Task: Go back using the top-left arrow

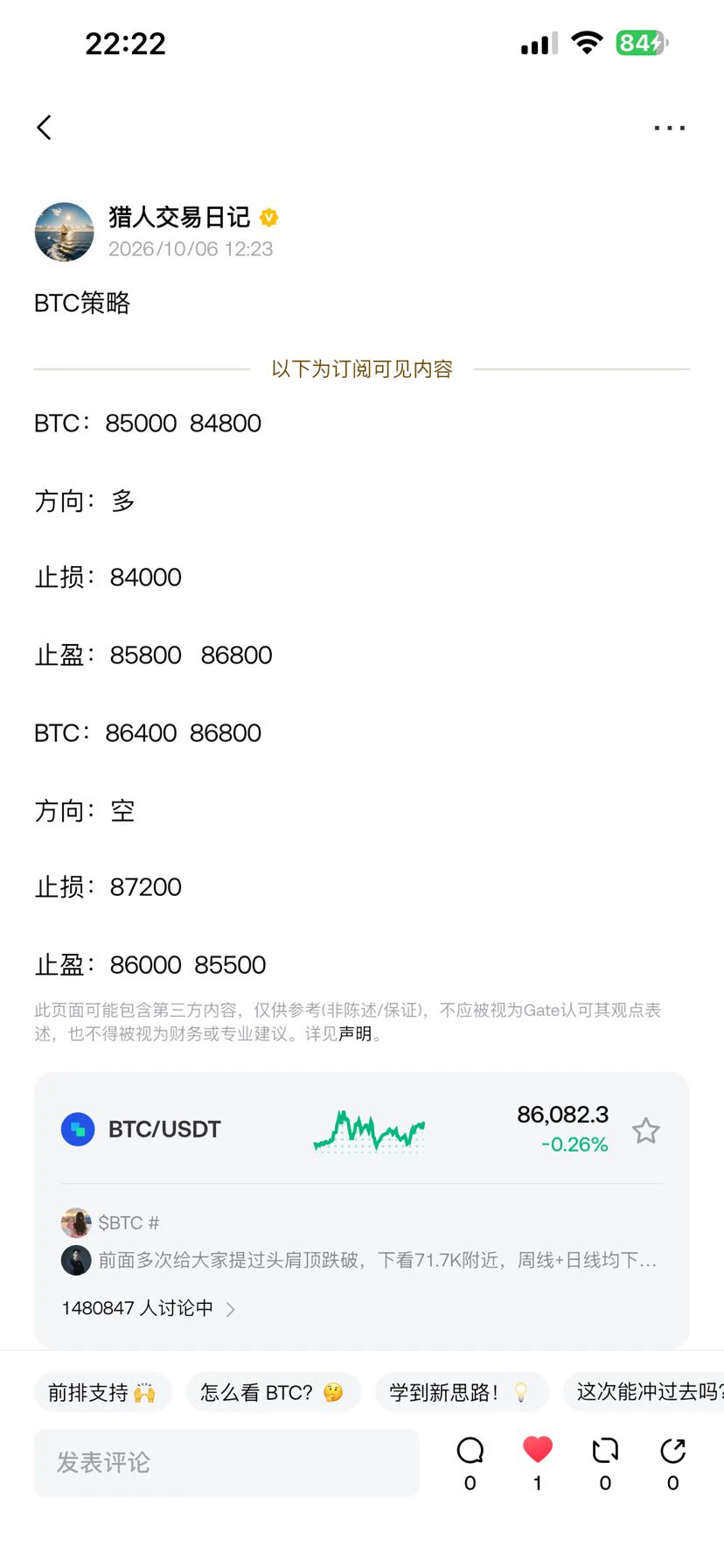Action: click(45, 128)
